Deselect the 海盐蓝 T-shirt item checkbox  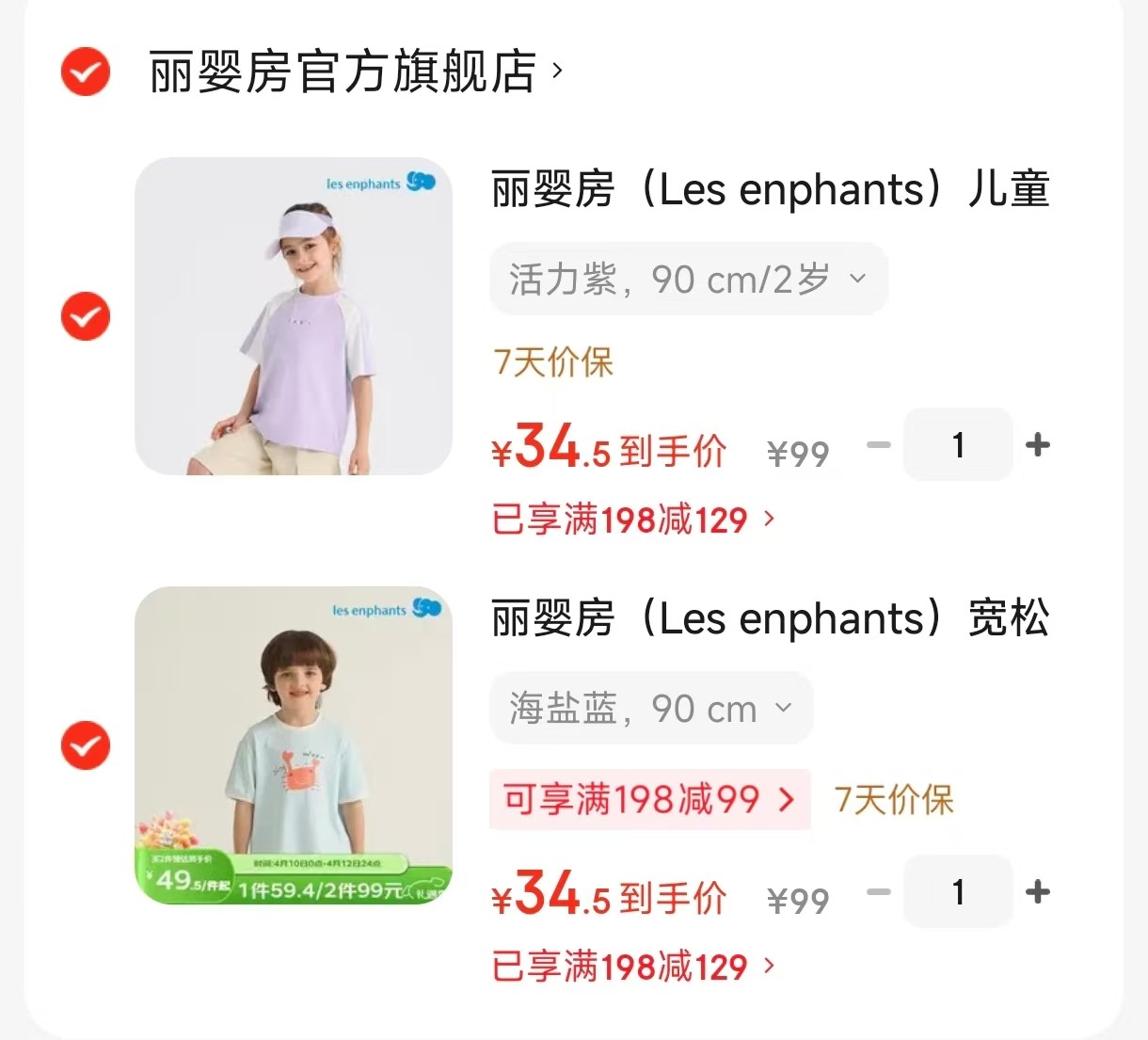coord(86,745)
